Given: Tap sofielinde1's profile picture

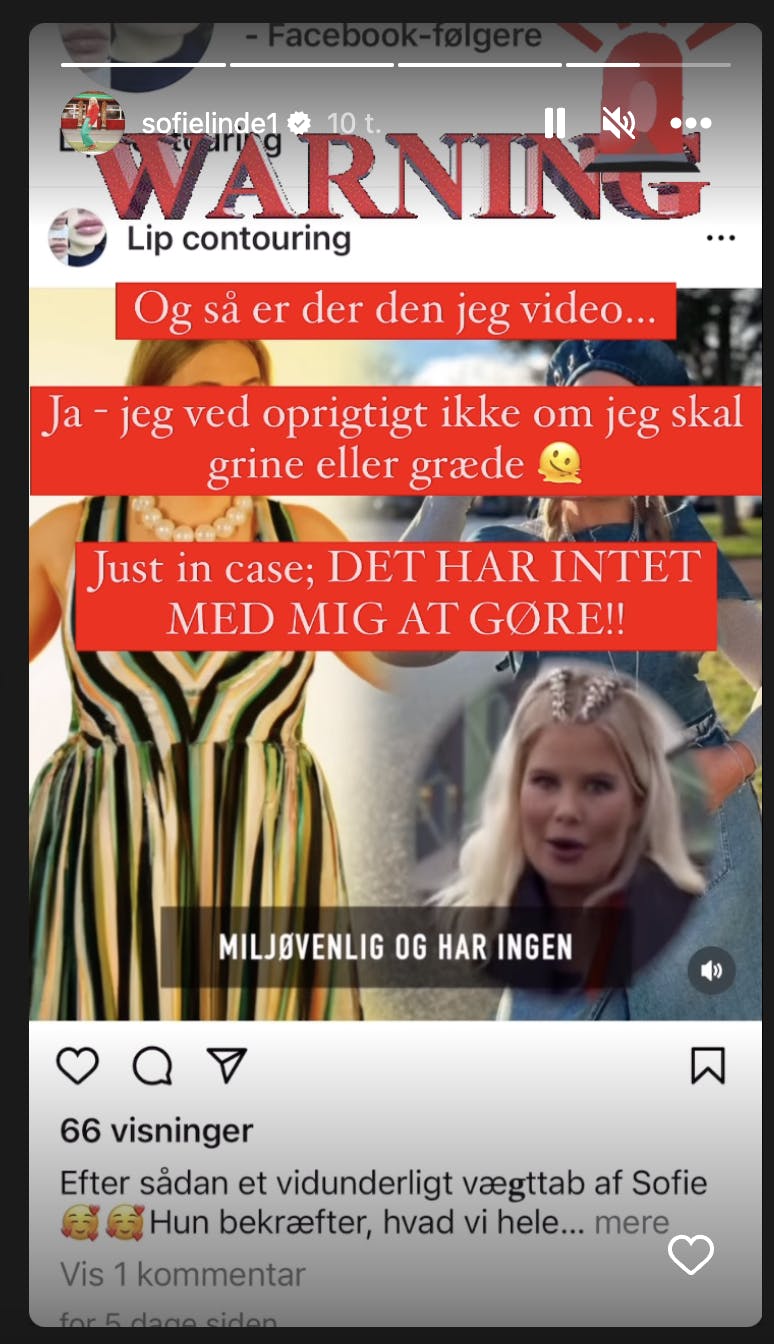Looking at the screenshot, I should (93, 123).
